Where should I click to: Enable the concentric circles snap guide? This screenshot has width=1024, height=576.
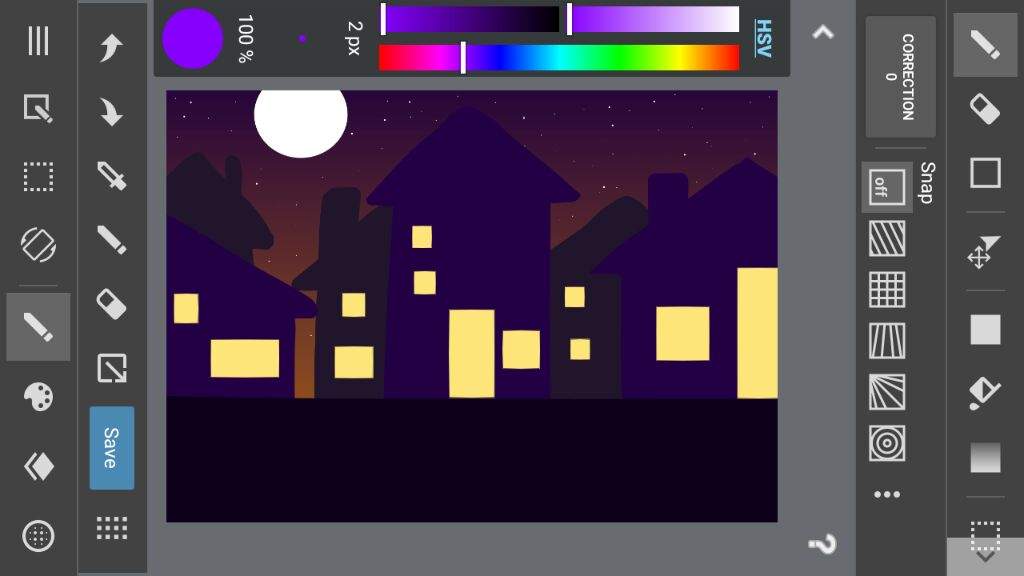tap(886, 442)
